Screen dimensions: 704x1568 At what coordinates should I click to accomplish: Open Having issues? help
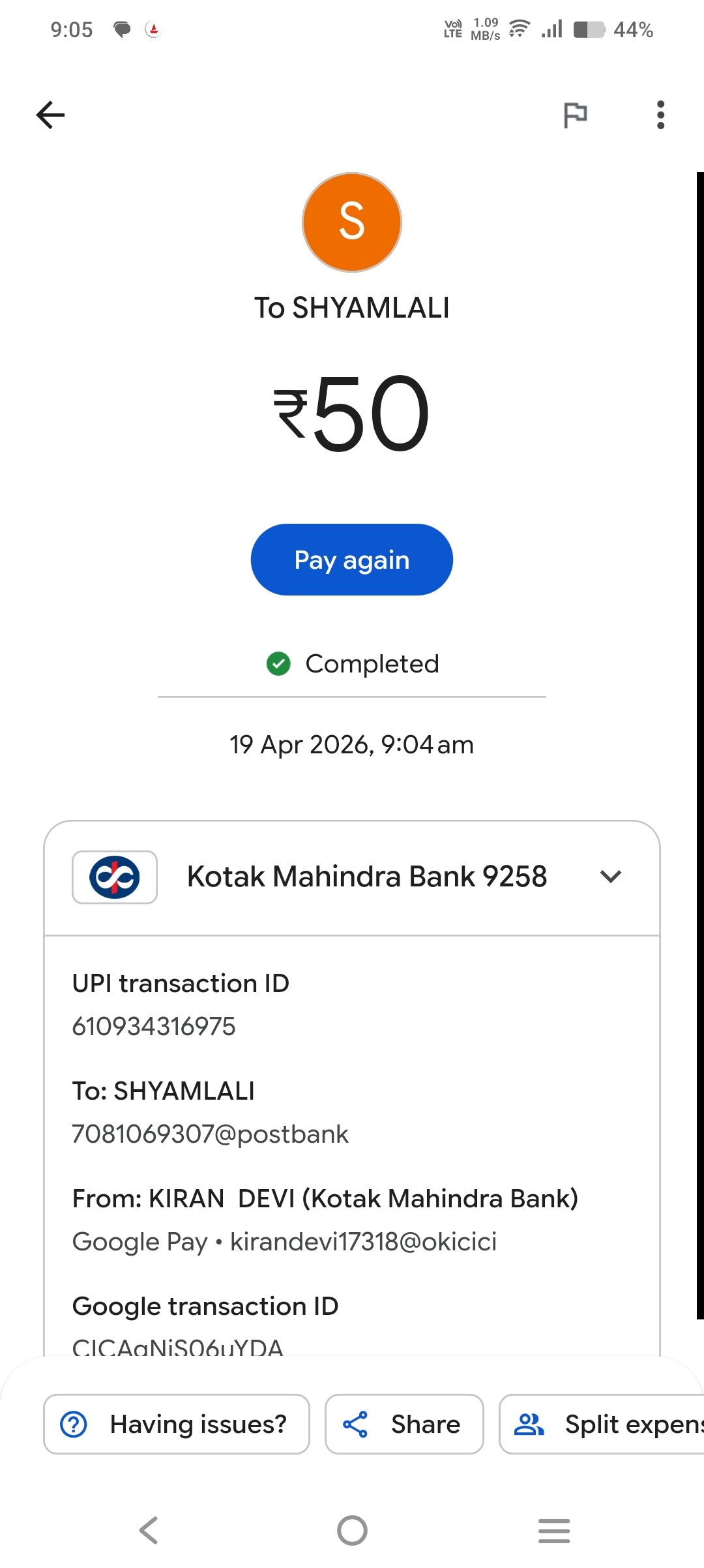click(176, 1424)
